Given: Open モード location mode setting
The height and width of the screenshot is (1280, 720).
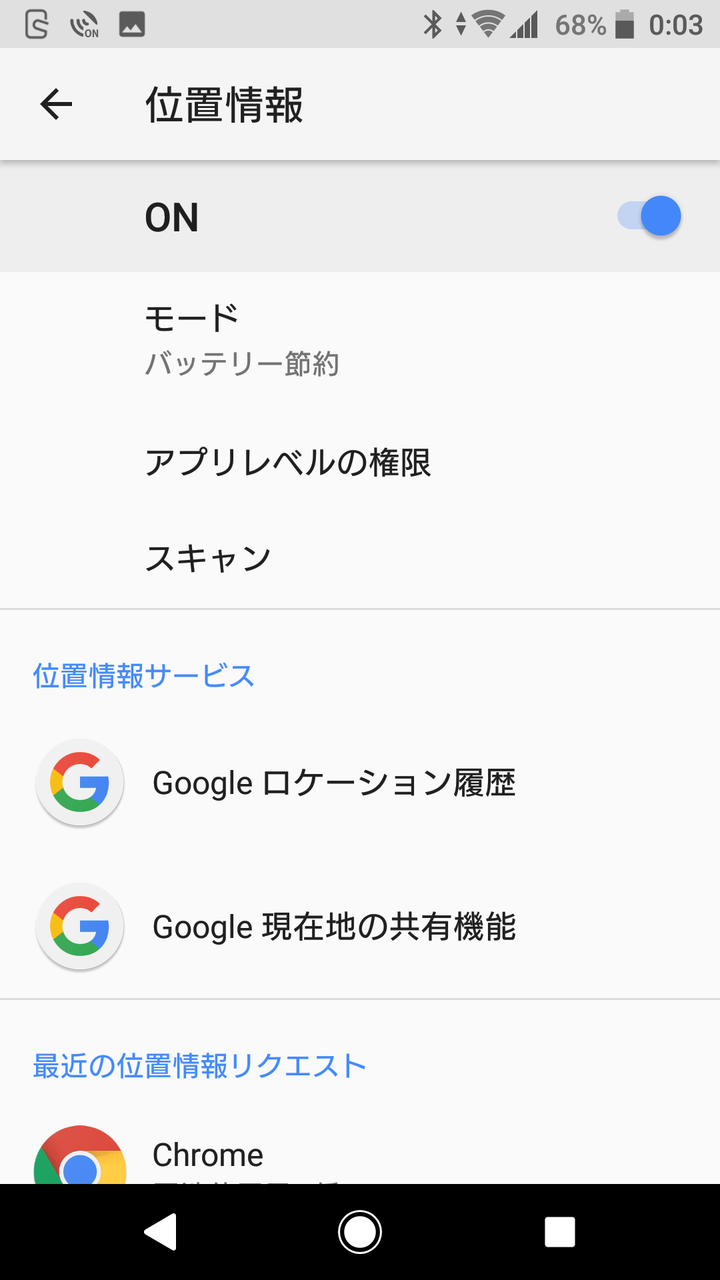Looking at the screenshot, I should (x=360, y=340).
